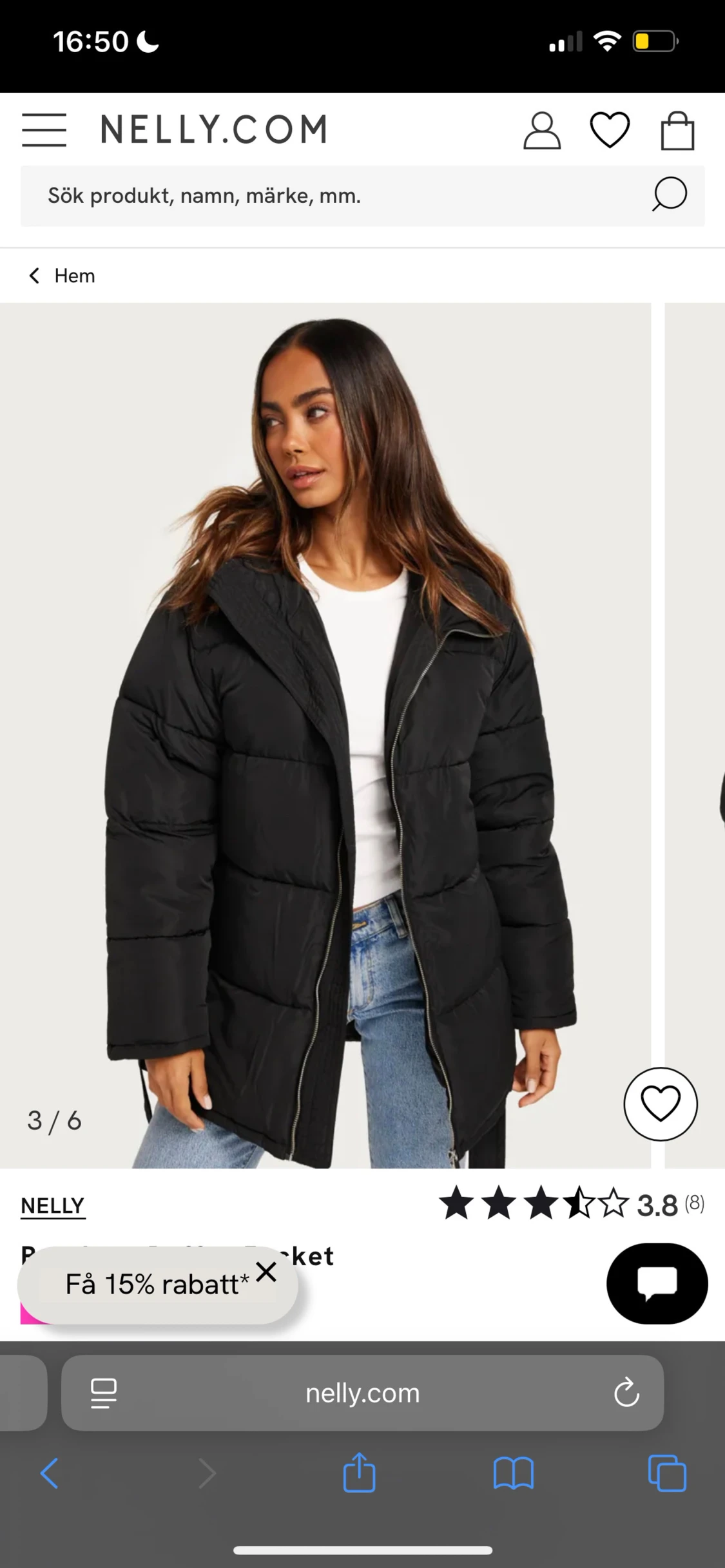Open Safari tabs overview
Viewport: 725px width, 1568px height.
[667, 1473]
